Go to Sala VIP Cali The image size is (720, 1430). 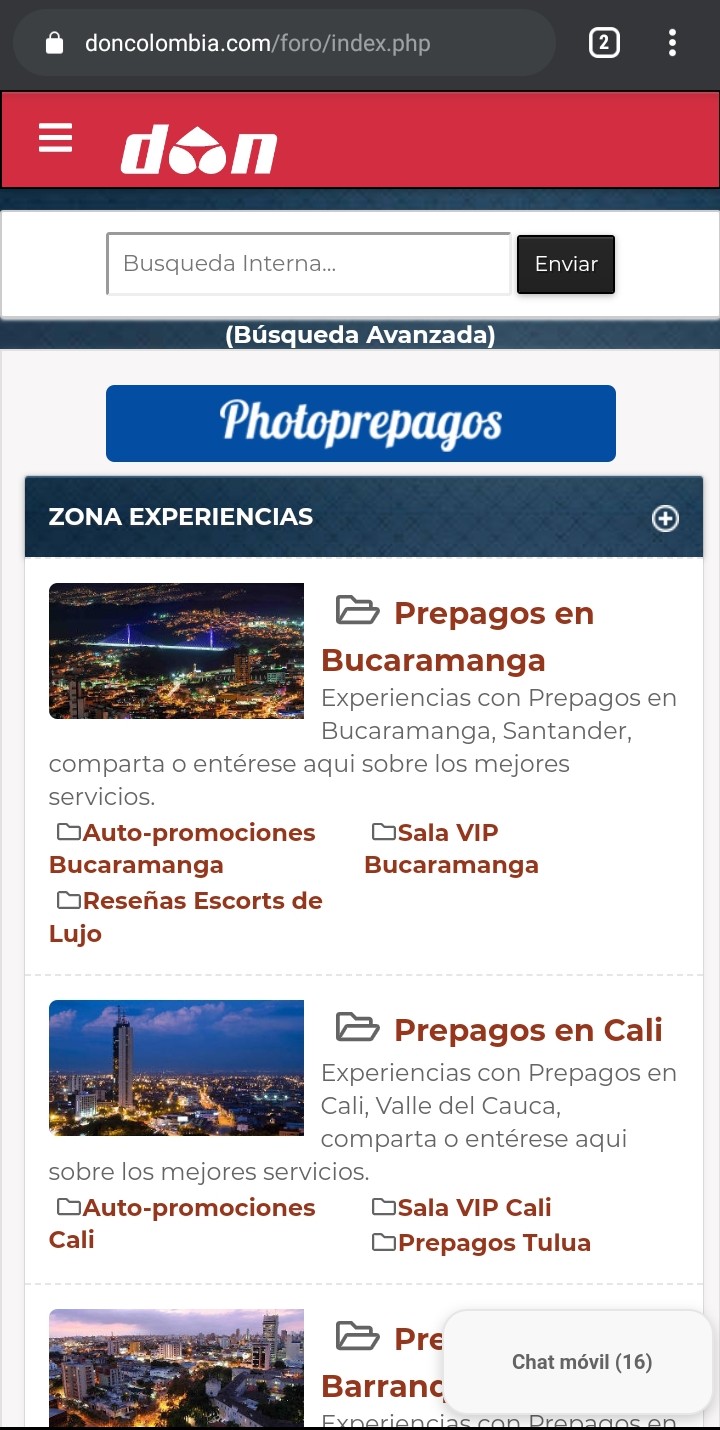pos(474,1207)
